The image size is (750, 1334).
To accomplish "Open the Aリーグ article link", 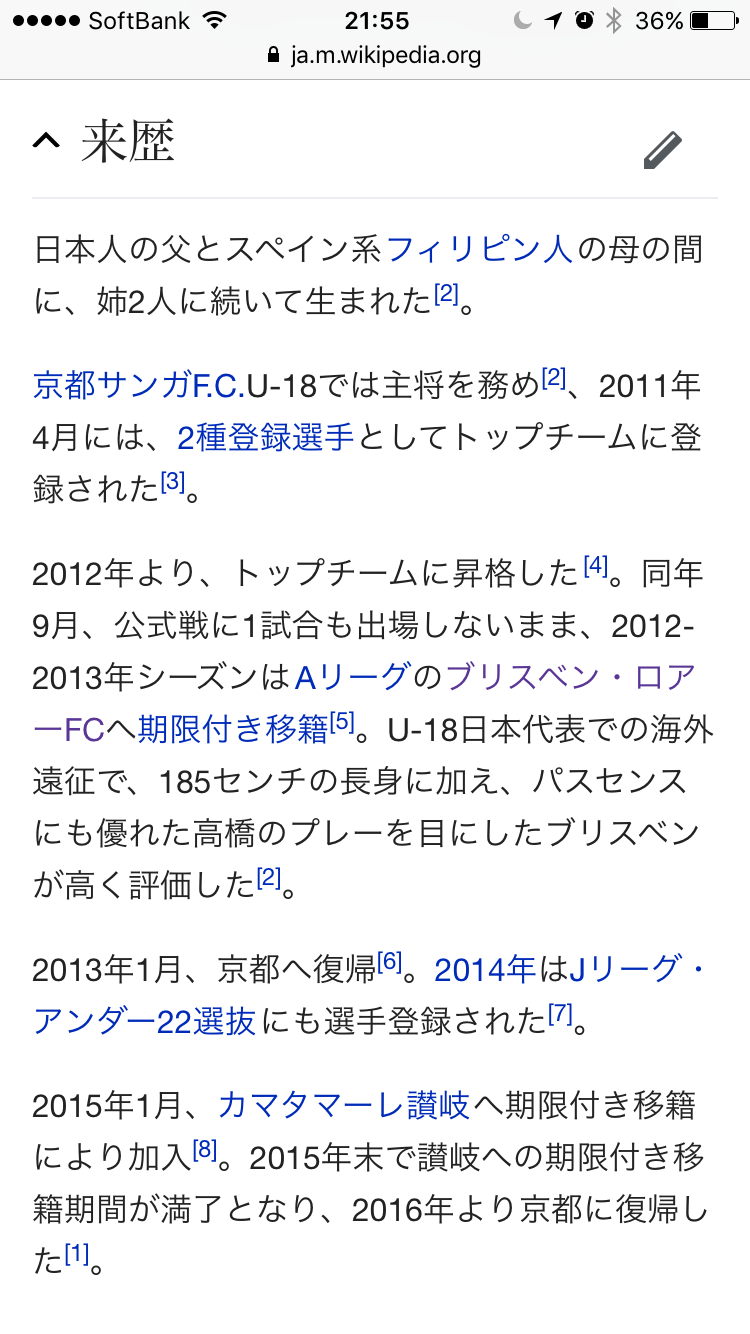I will [x=352, y=678].
